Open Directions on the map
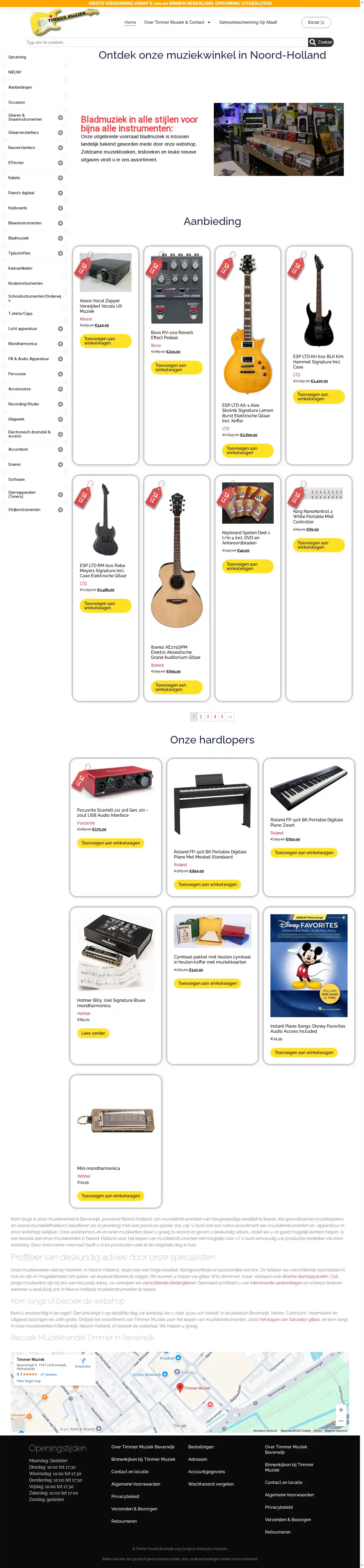 click(83, 1364)
